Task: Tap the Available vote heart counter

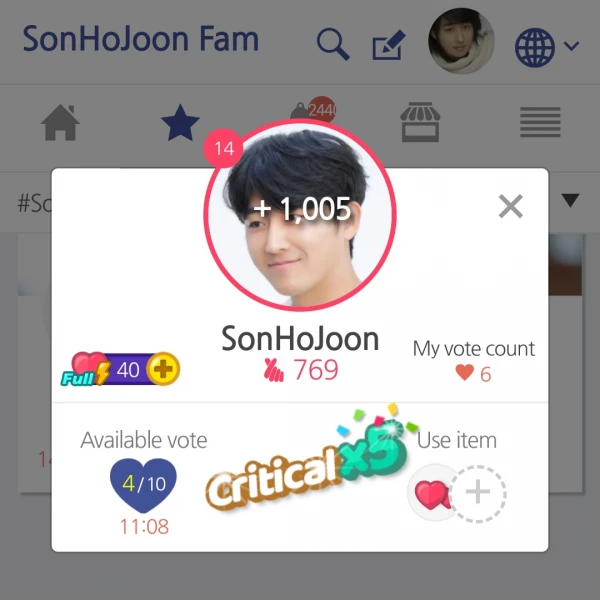Action: (x=143, y=485)
